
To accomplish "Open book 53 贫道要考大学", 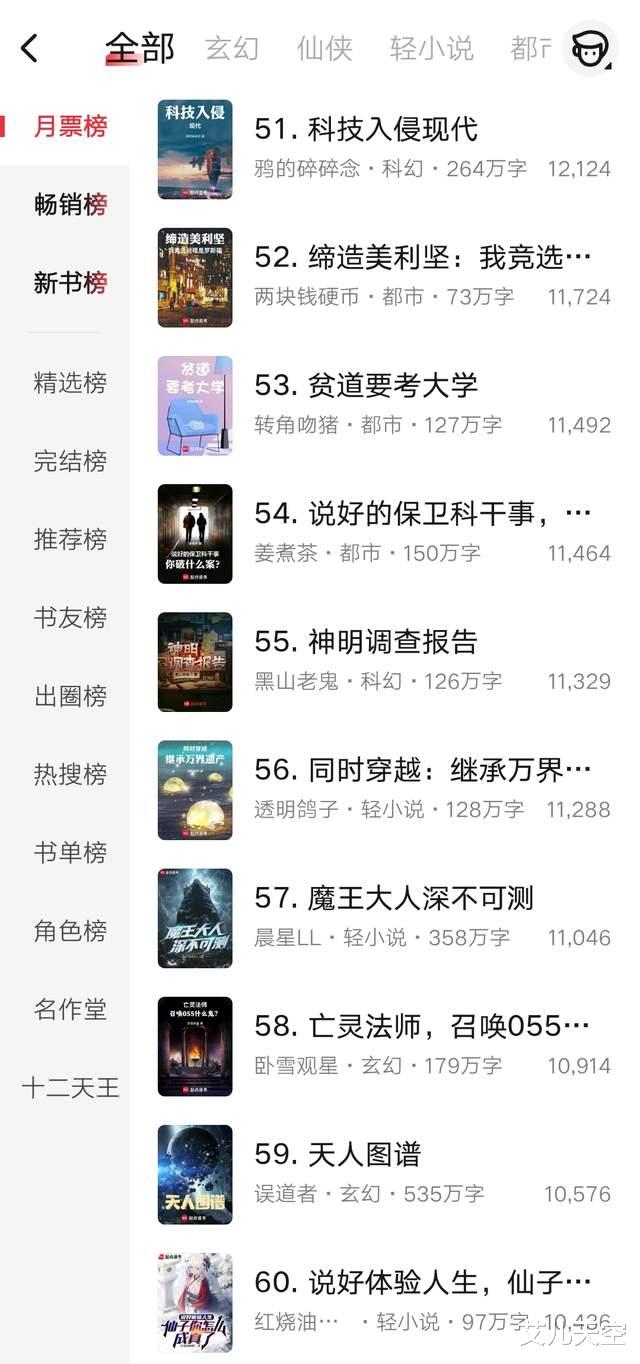I will [366, 385].
